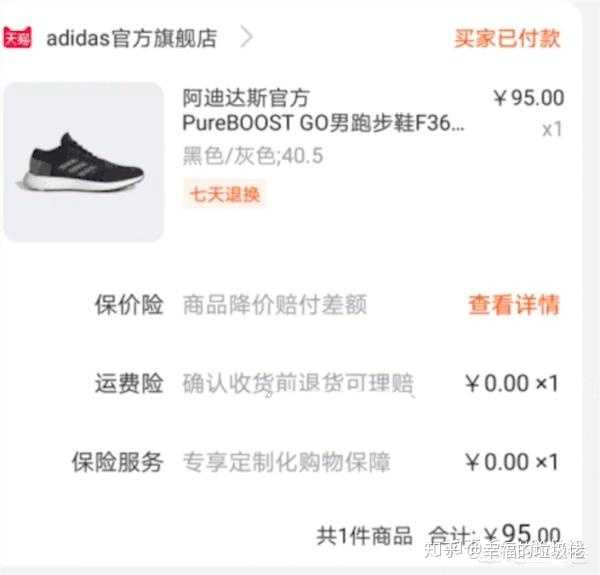Tap 查看详情 for 保价险

click(x=513, y=305)
